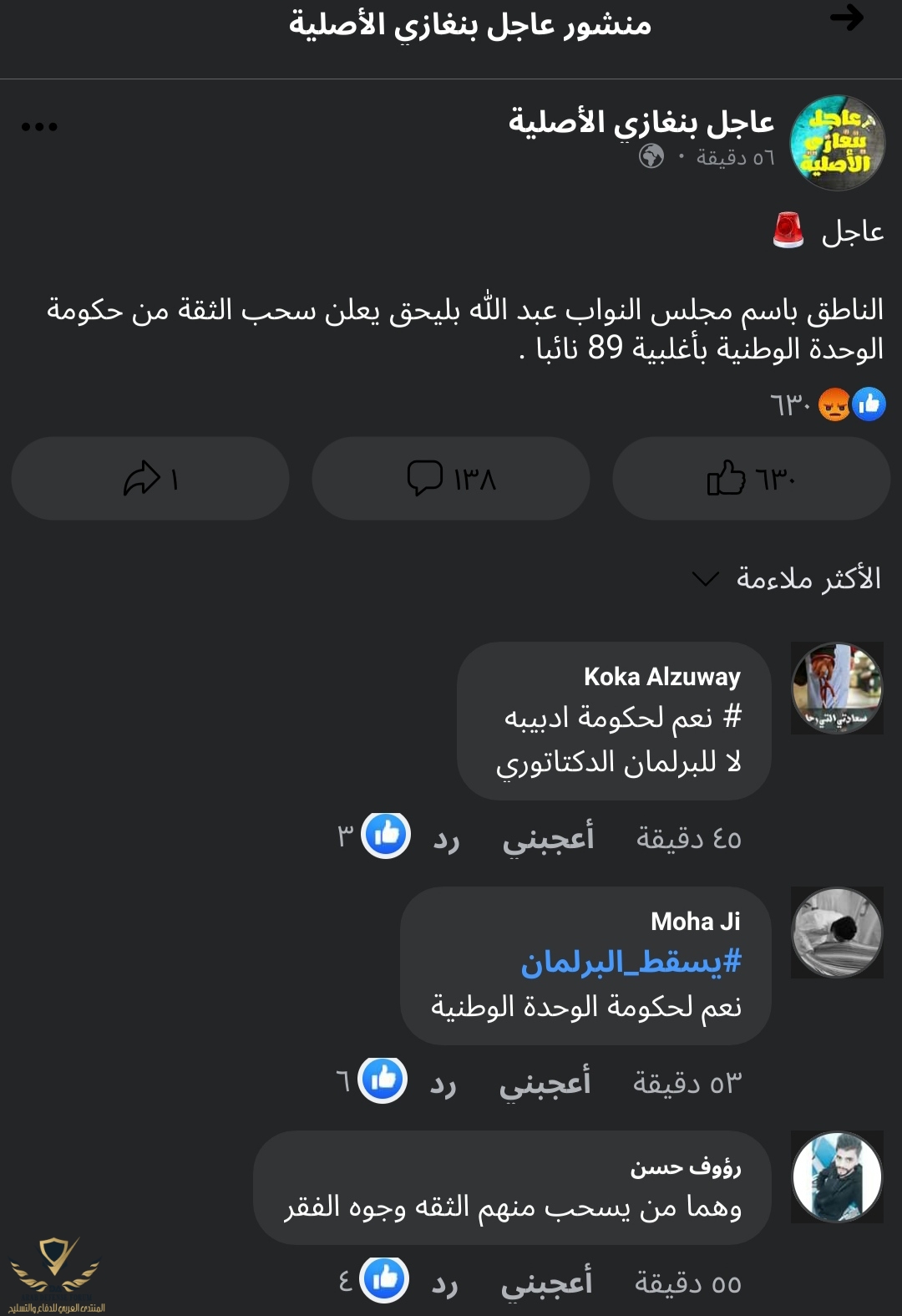This screenshot has width=902, height=1316.
Task: Reply to Koka Alzuway's comment
Action: pos(446,838)
